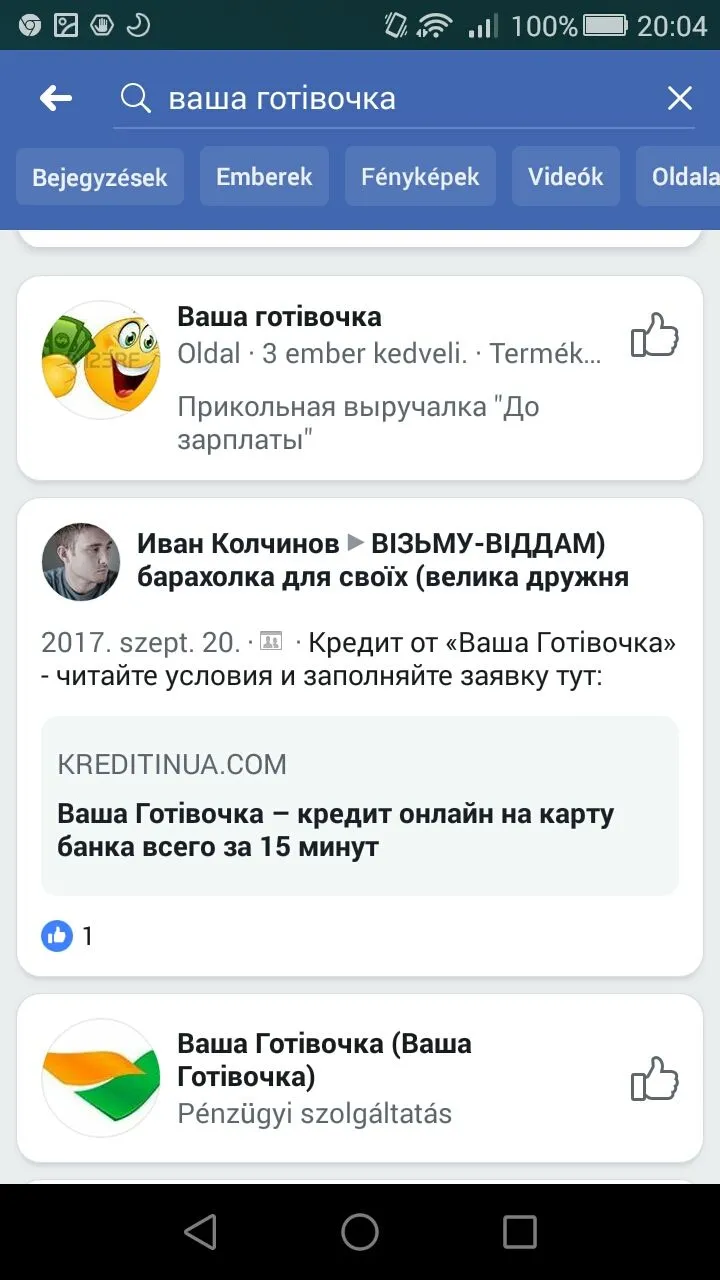Show Fényképek results

420,177
